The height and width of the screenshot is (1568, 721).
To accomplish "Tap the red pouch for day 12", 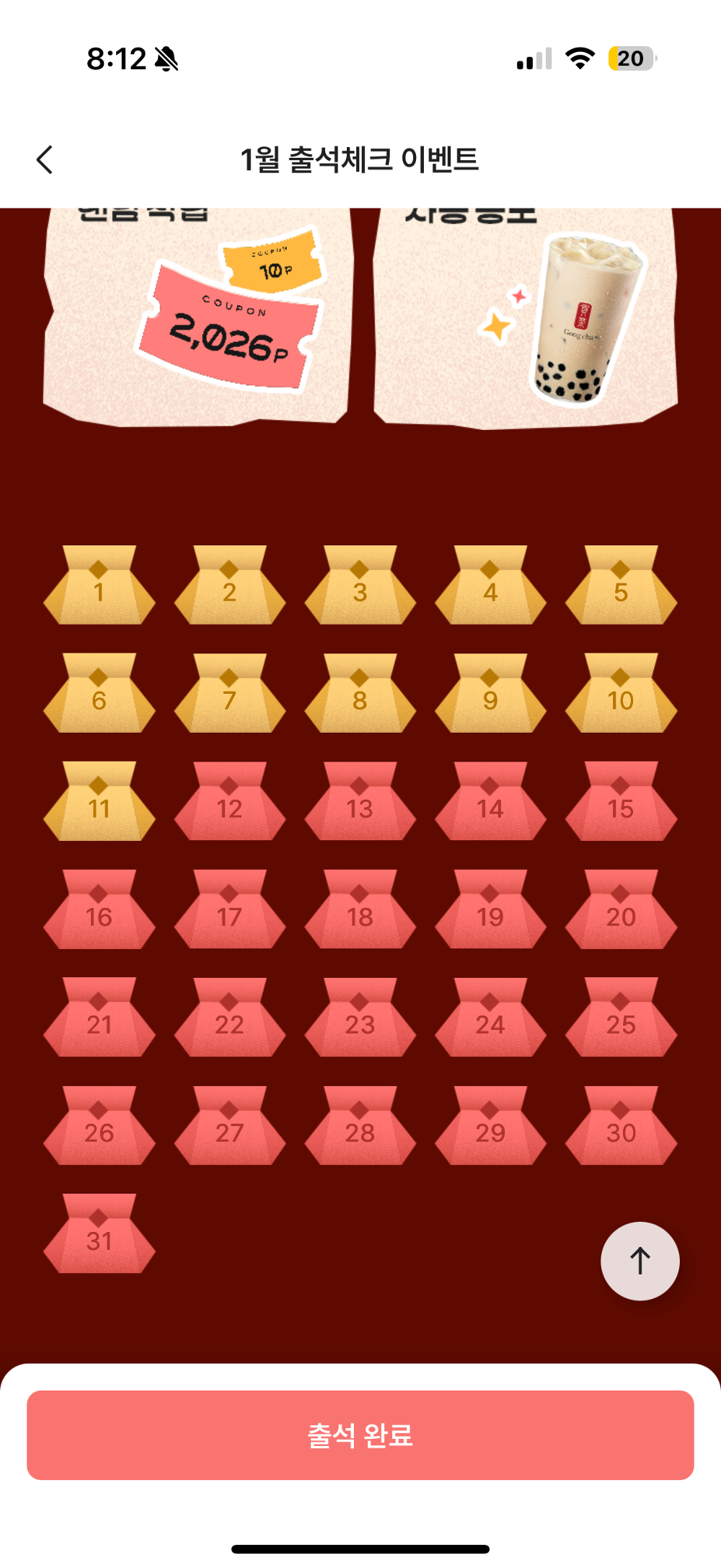I will [x=230, y=803].
